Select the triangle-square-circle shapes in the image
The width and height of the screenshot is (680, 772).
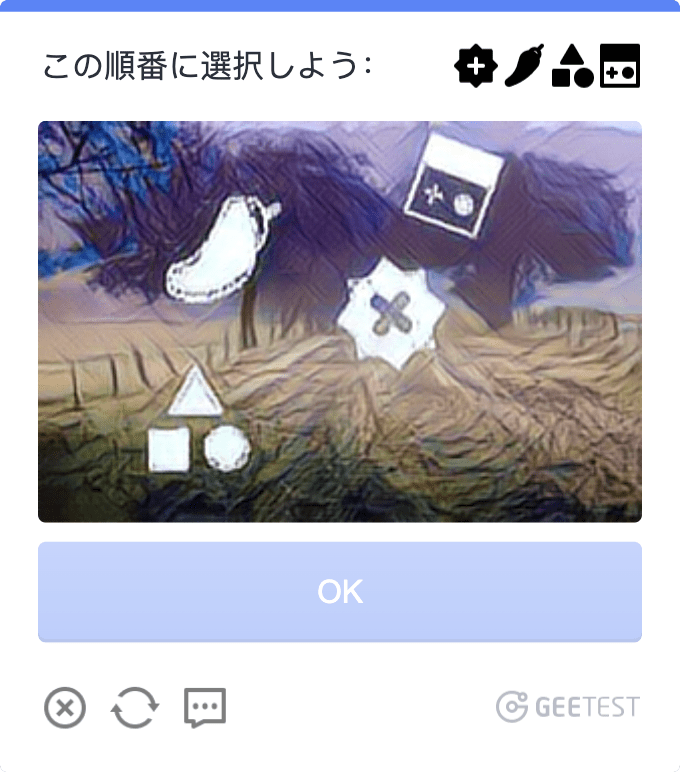197,424
